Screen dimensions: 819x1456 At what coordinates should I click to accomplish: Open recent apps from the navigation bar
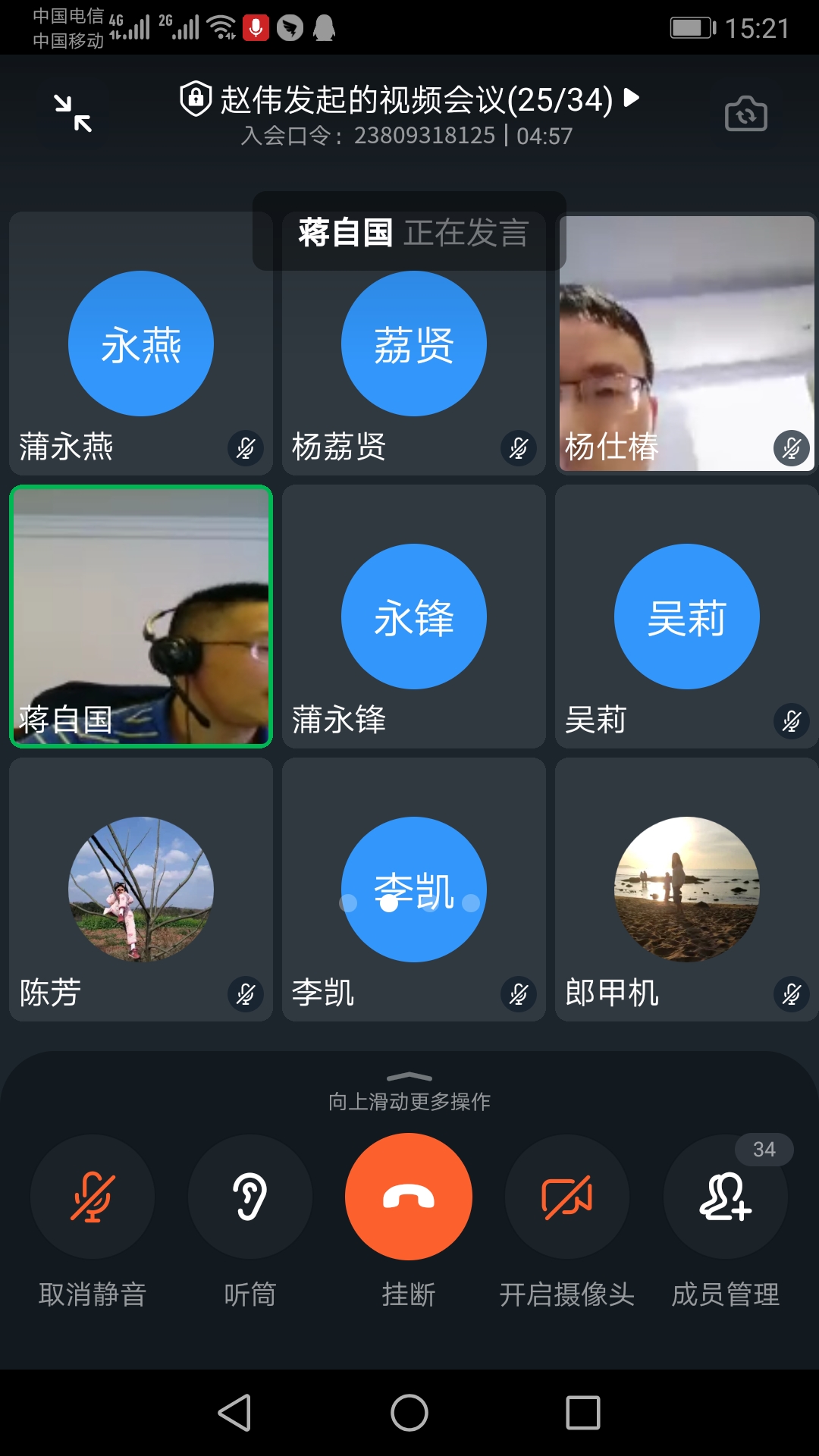(583, 1413)
